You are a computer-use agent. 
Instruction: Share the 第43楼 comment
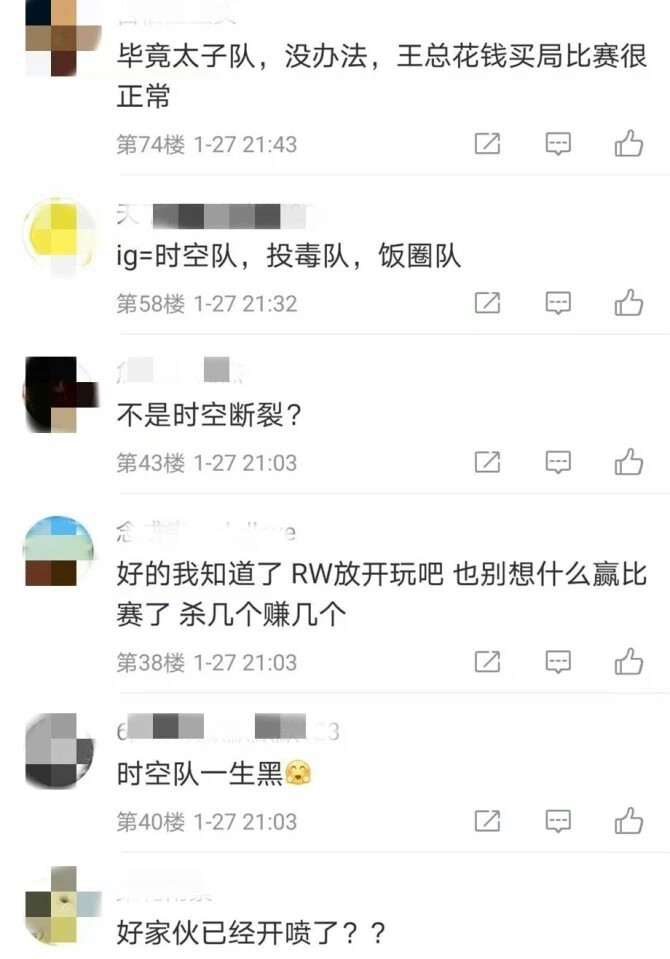(487, 462)
